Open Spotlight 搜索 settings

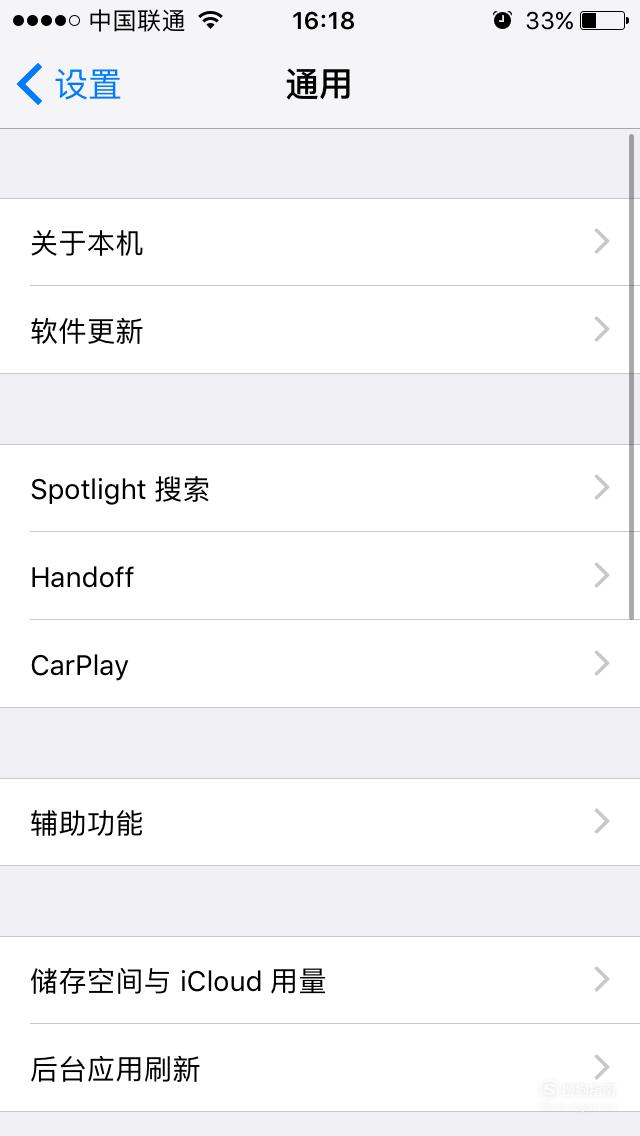pos(320,488)
